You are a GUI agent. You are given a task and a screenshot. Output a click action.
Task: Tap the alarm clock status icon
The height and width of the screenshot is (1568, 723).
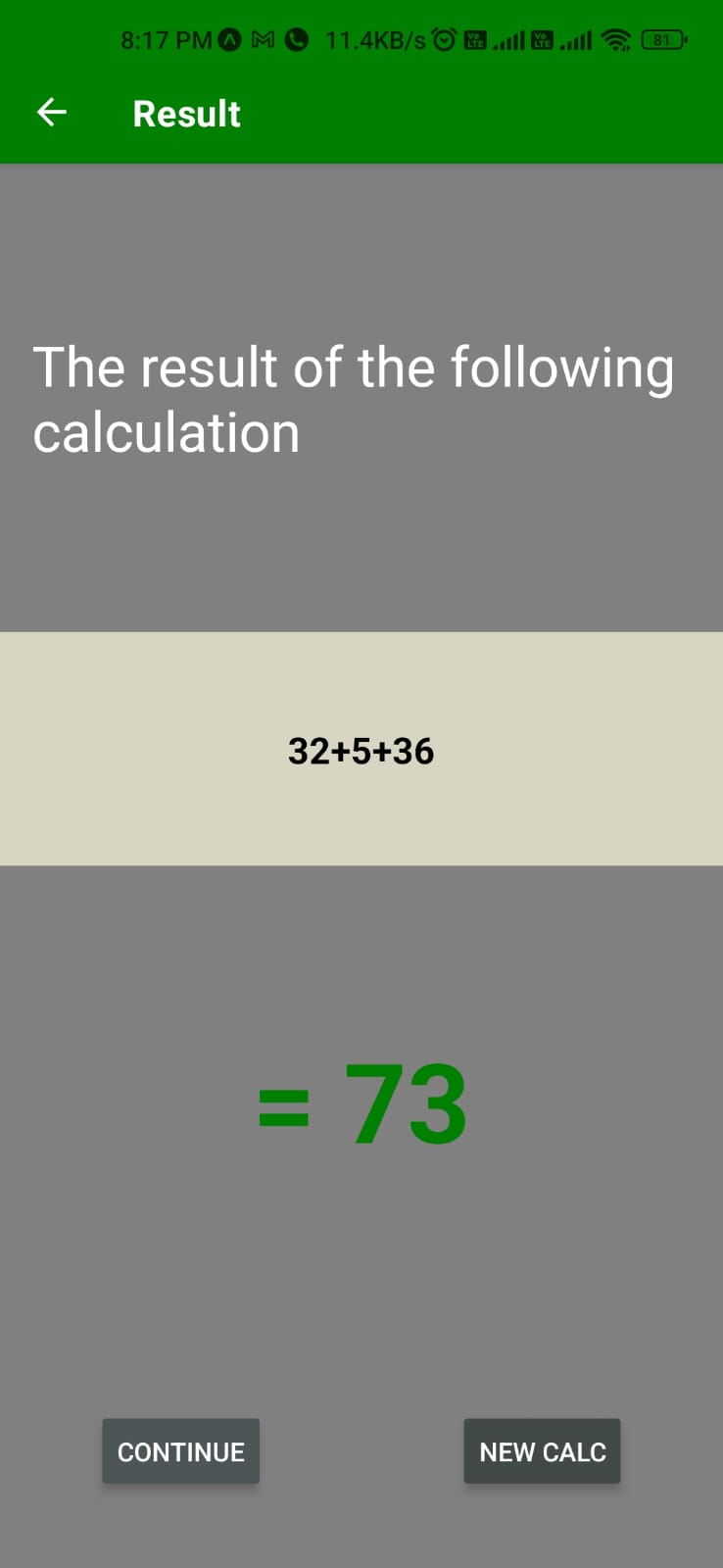coord(445,39)
